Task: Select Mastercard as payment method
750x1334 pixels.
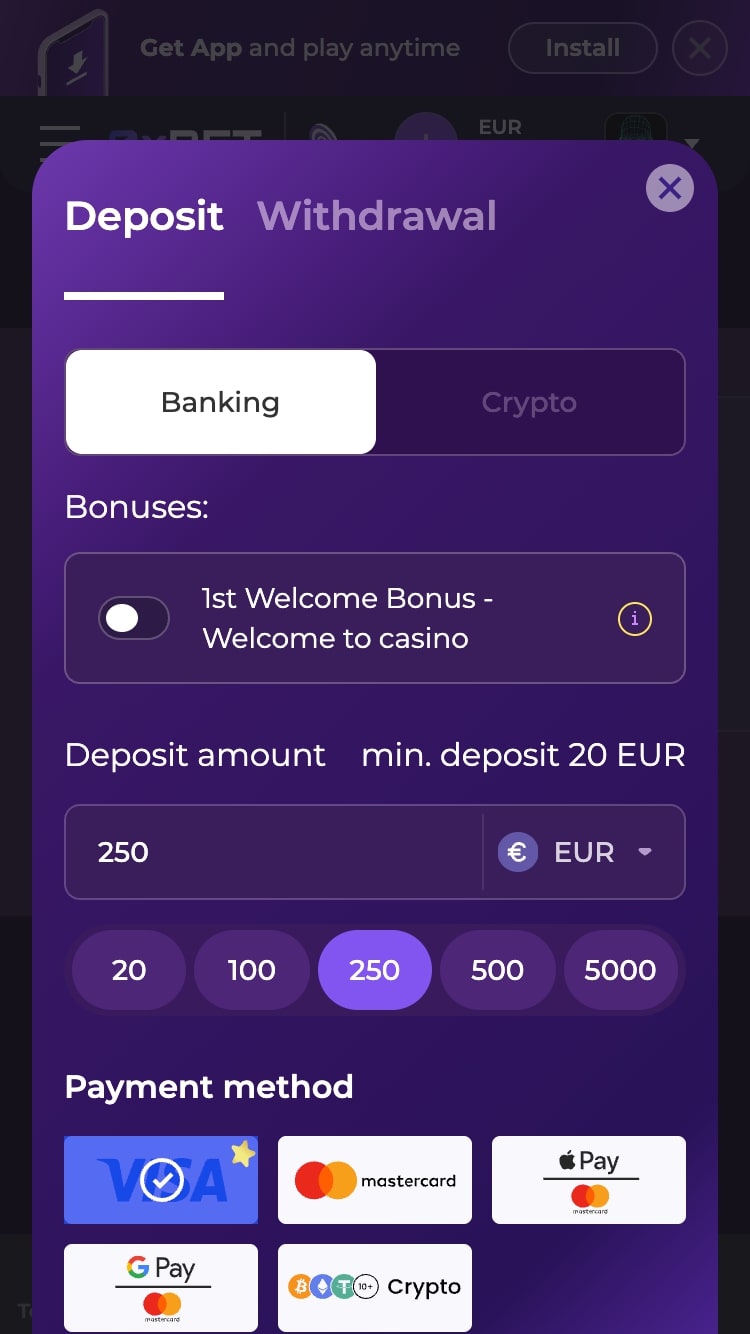Action: [x=375, y=1180]
